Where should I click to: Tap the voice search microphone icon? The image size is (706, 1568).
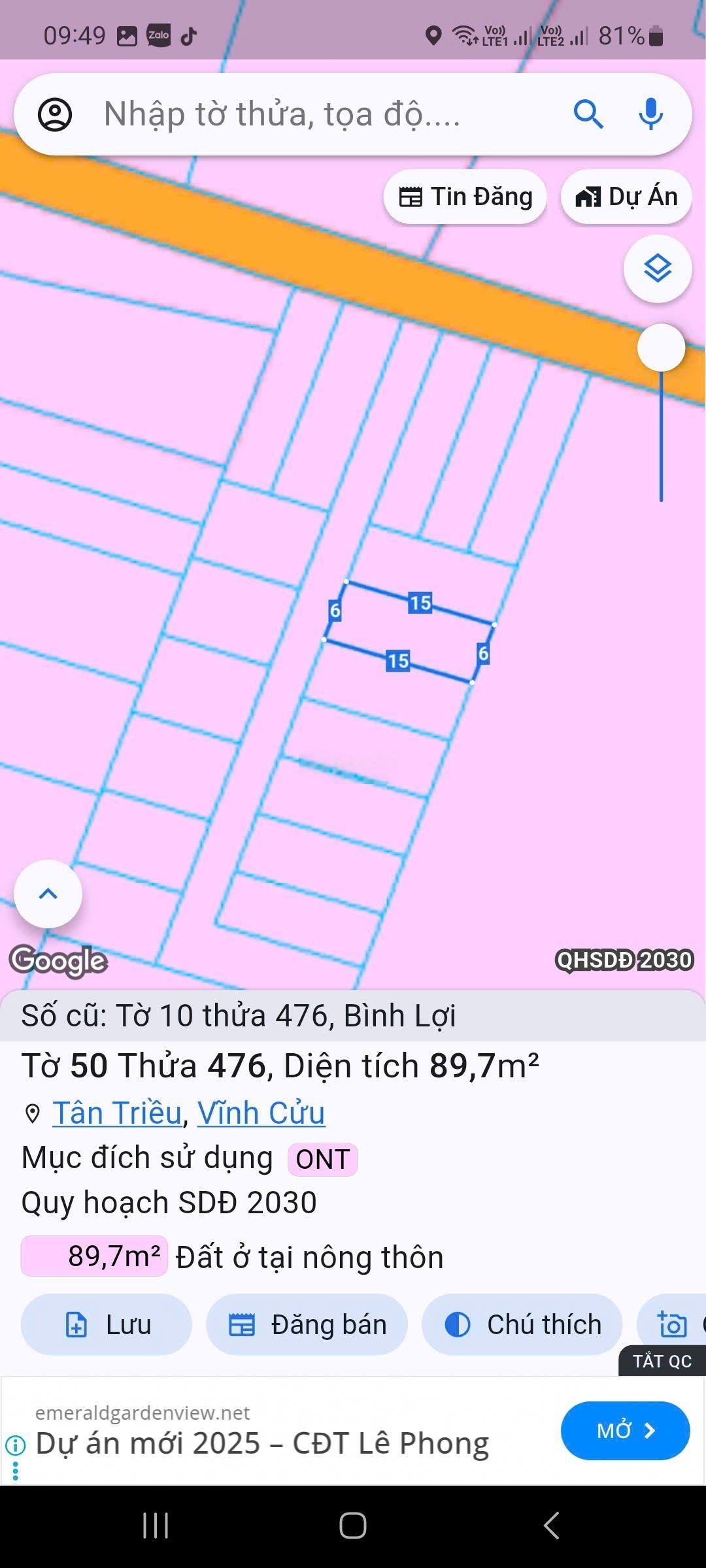coord(651,114)
